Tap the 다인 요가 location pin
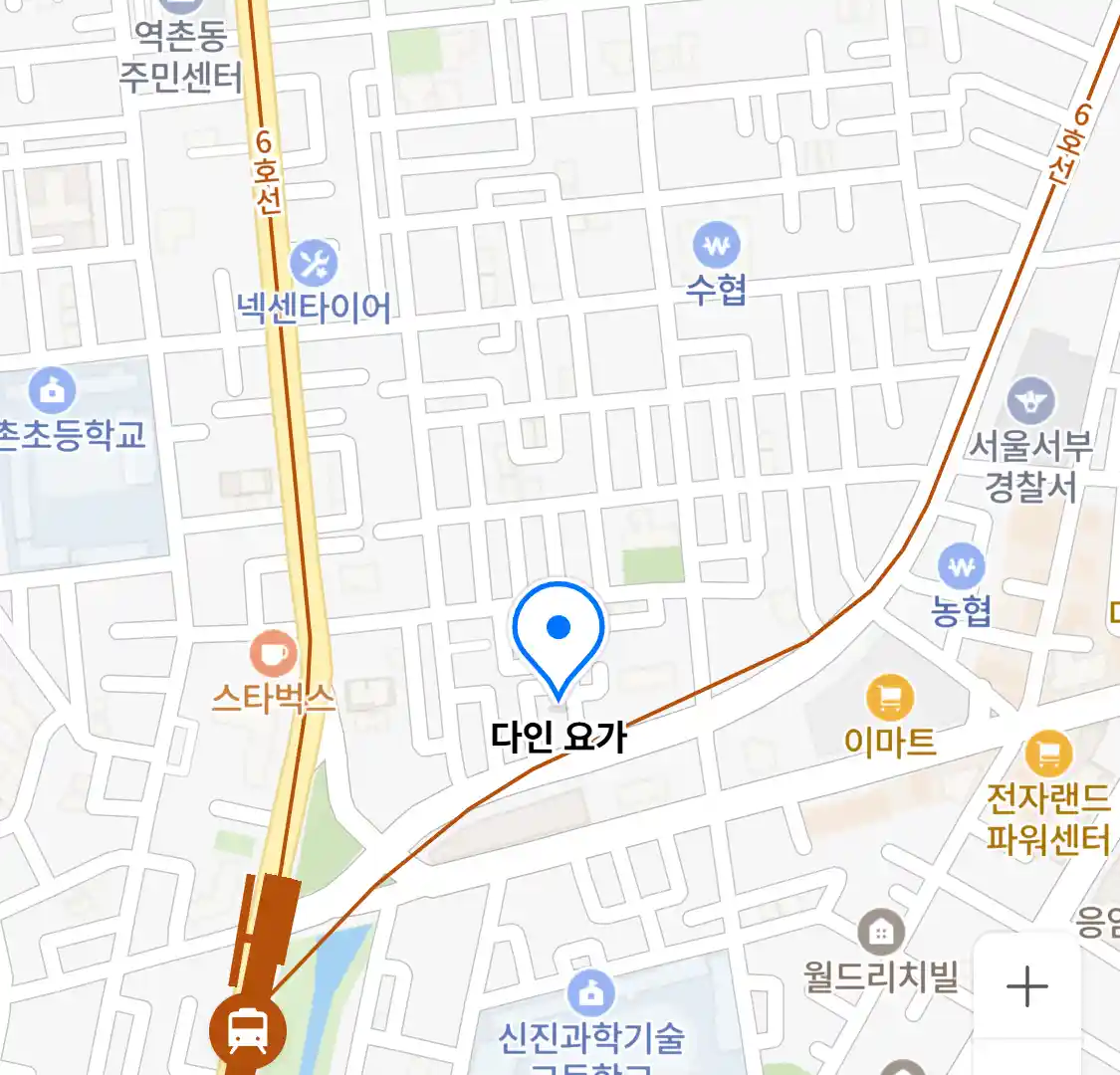 coord(559,634)
